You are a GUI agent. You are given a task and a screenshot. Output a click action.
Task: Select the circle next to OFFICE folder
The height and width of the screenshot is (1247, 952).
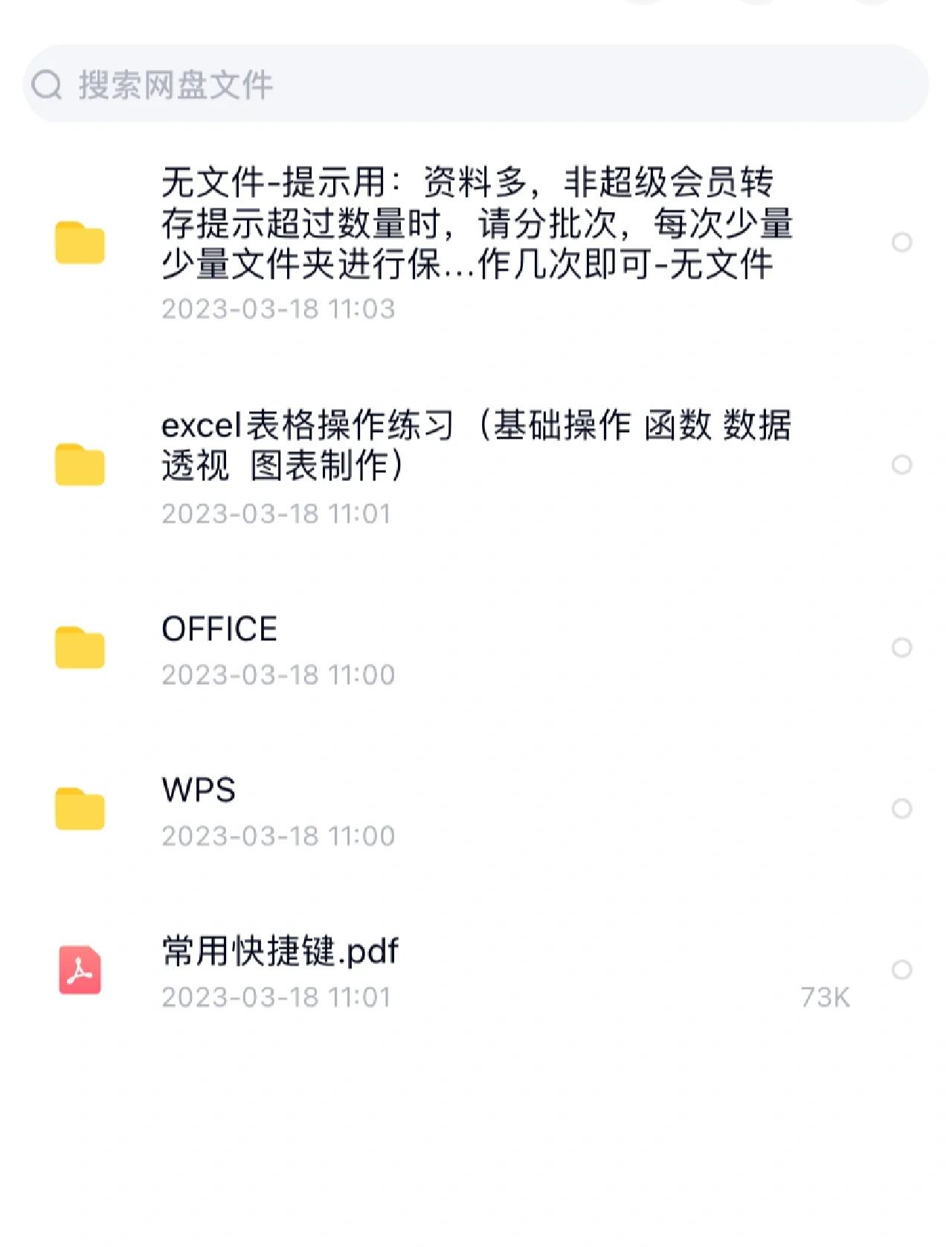[902, 647]
